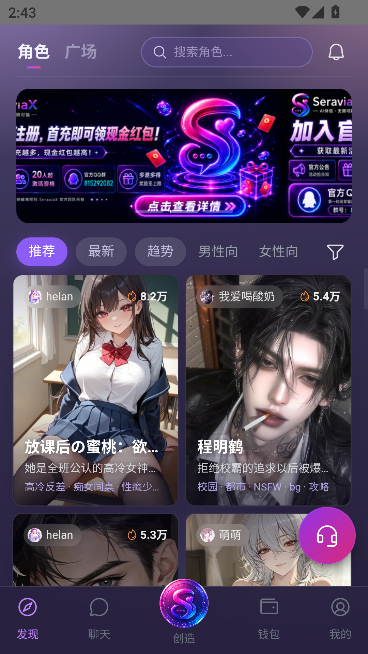Viewport: 368px width, 654px height.
Task: Select the 最新 filter chip
Action: coord(101,252)
